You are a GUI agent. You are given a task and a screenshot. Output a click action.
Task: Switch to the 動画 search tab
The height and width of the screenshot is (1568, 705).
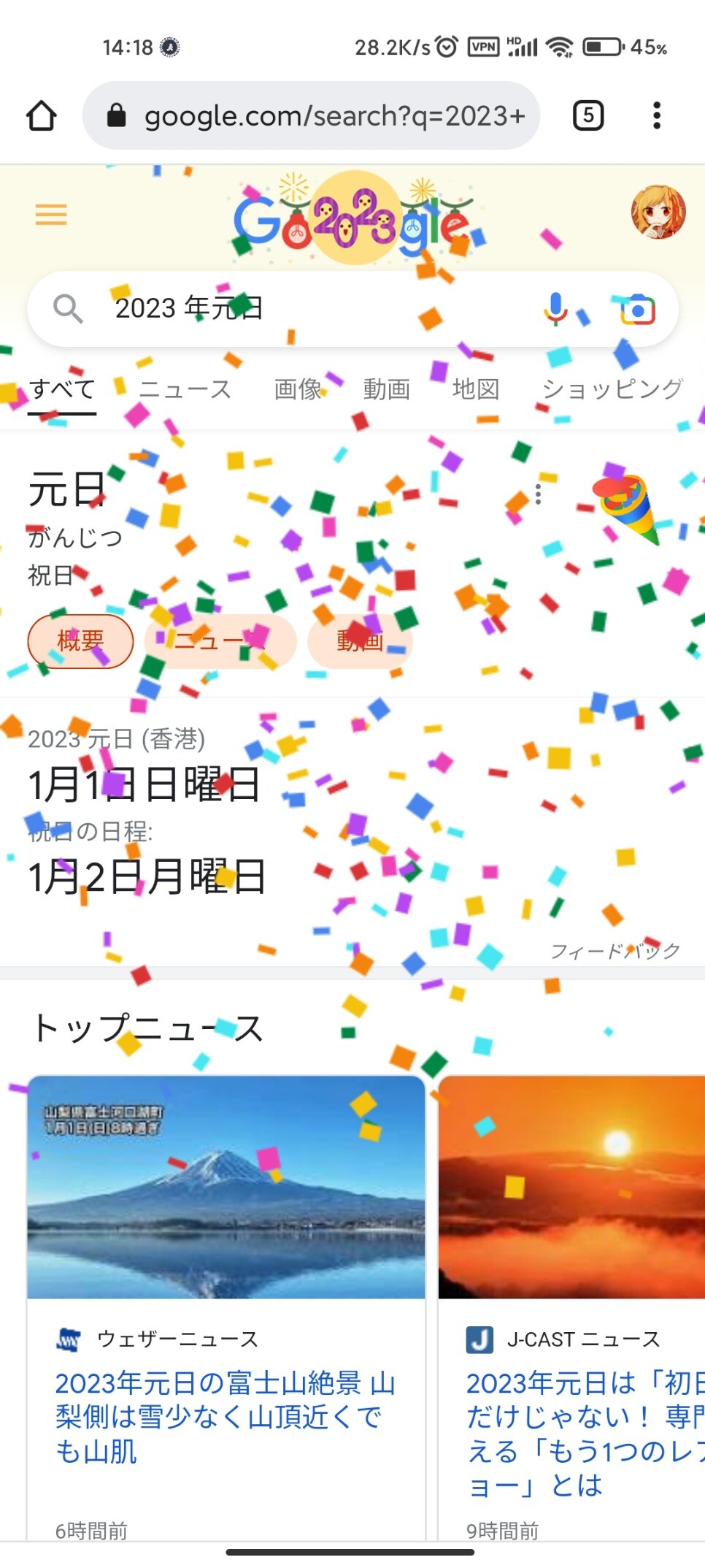386,389
